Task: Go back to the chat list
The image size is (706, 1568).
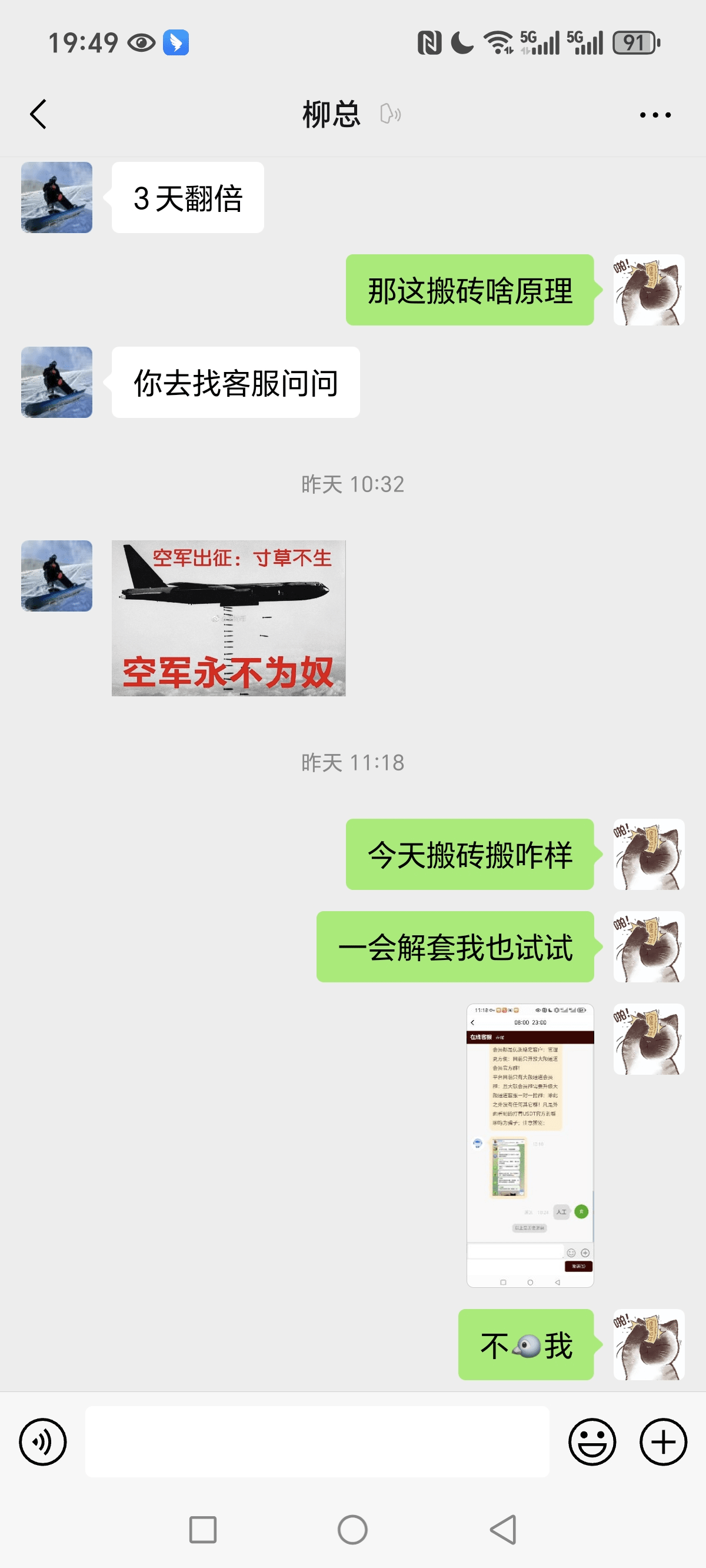Action: (38, 114)
